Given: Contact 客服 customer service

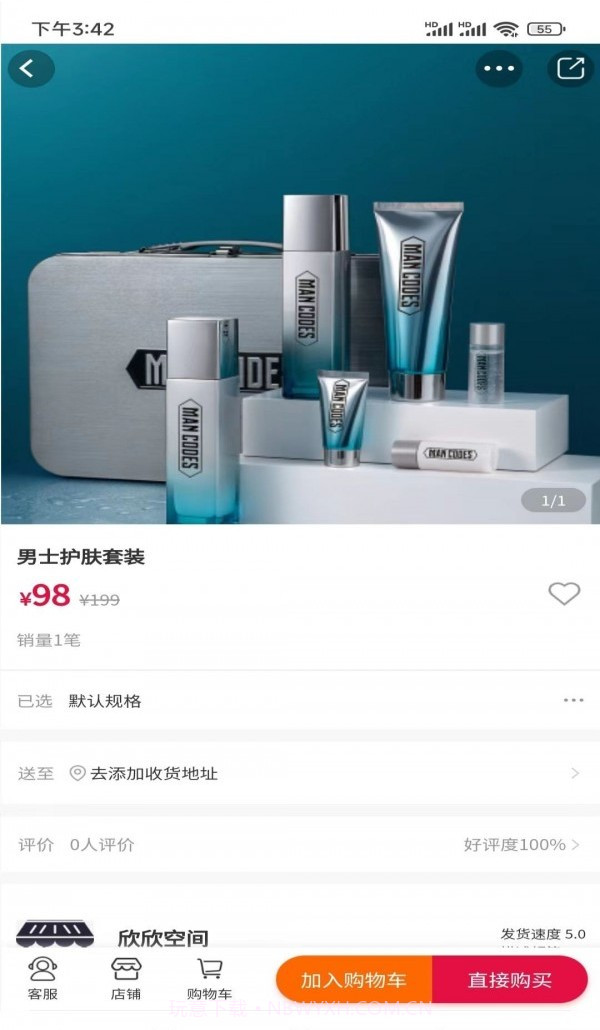Looking at the screenshot, I should pos(42,978).
